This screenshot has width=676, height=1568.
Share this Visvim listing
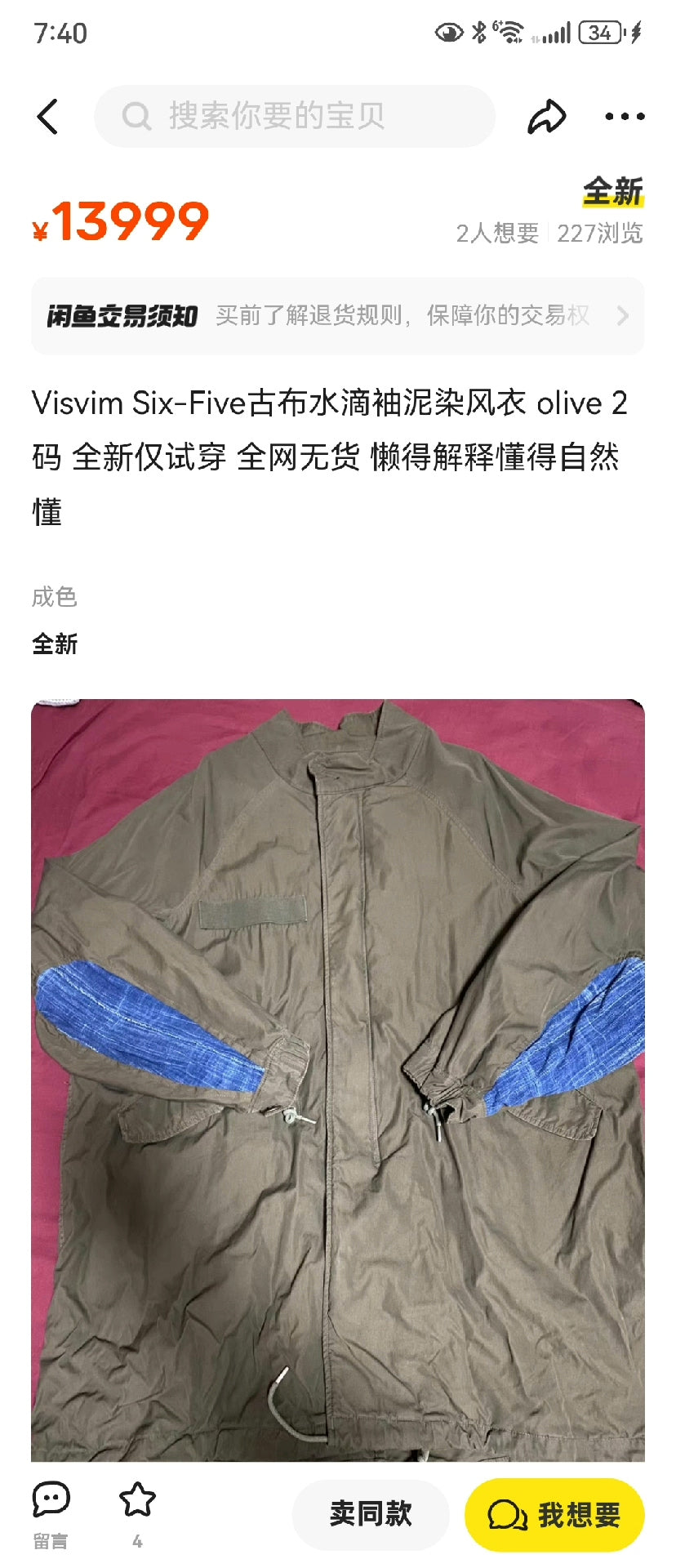point(546,116)
